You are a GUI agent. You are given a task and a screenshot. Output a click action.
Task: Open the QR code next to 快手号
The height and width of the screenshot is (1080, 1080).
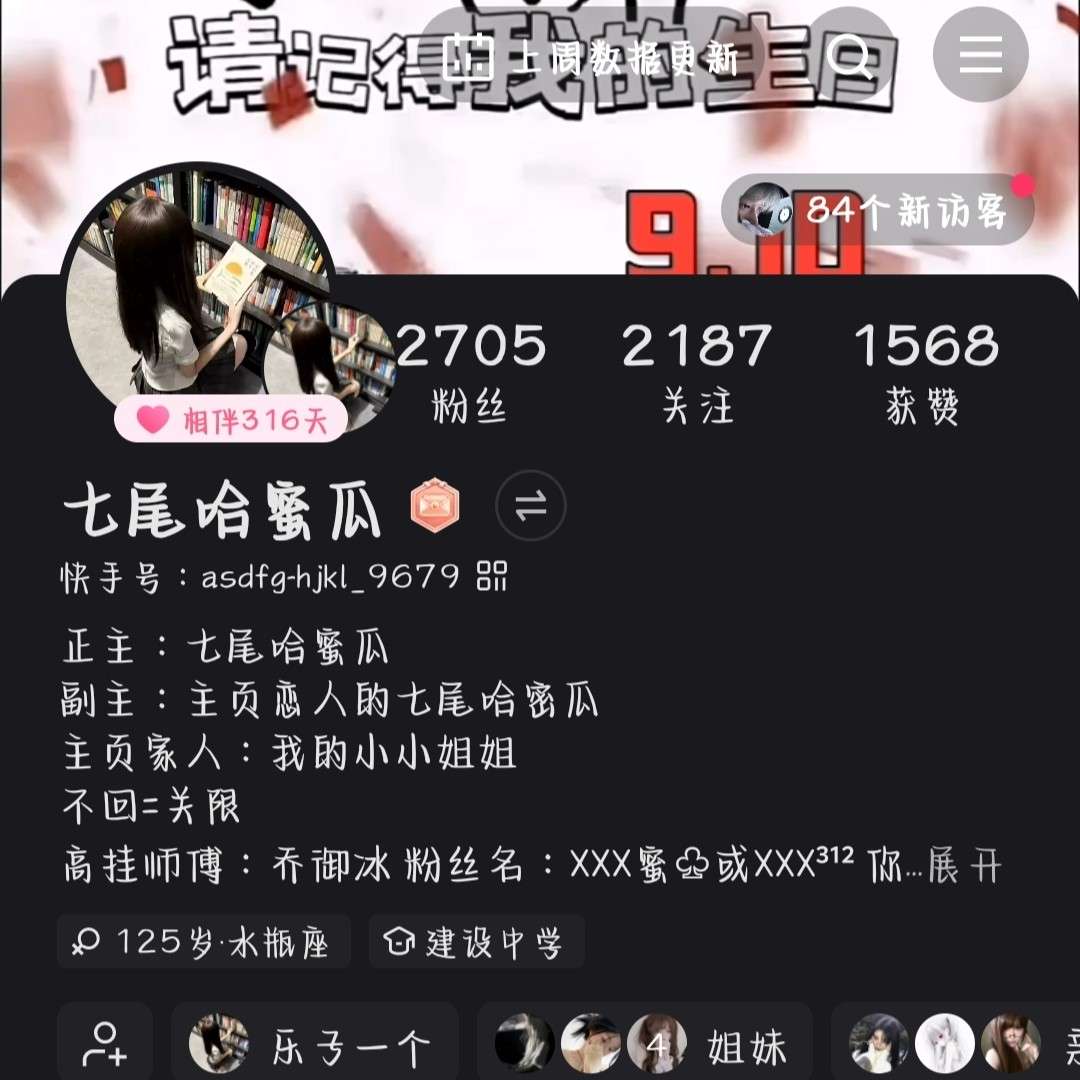(491, 577)
